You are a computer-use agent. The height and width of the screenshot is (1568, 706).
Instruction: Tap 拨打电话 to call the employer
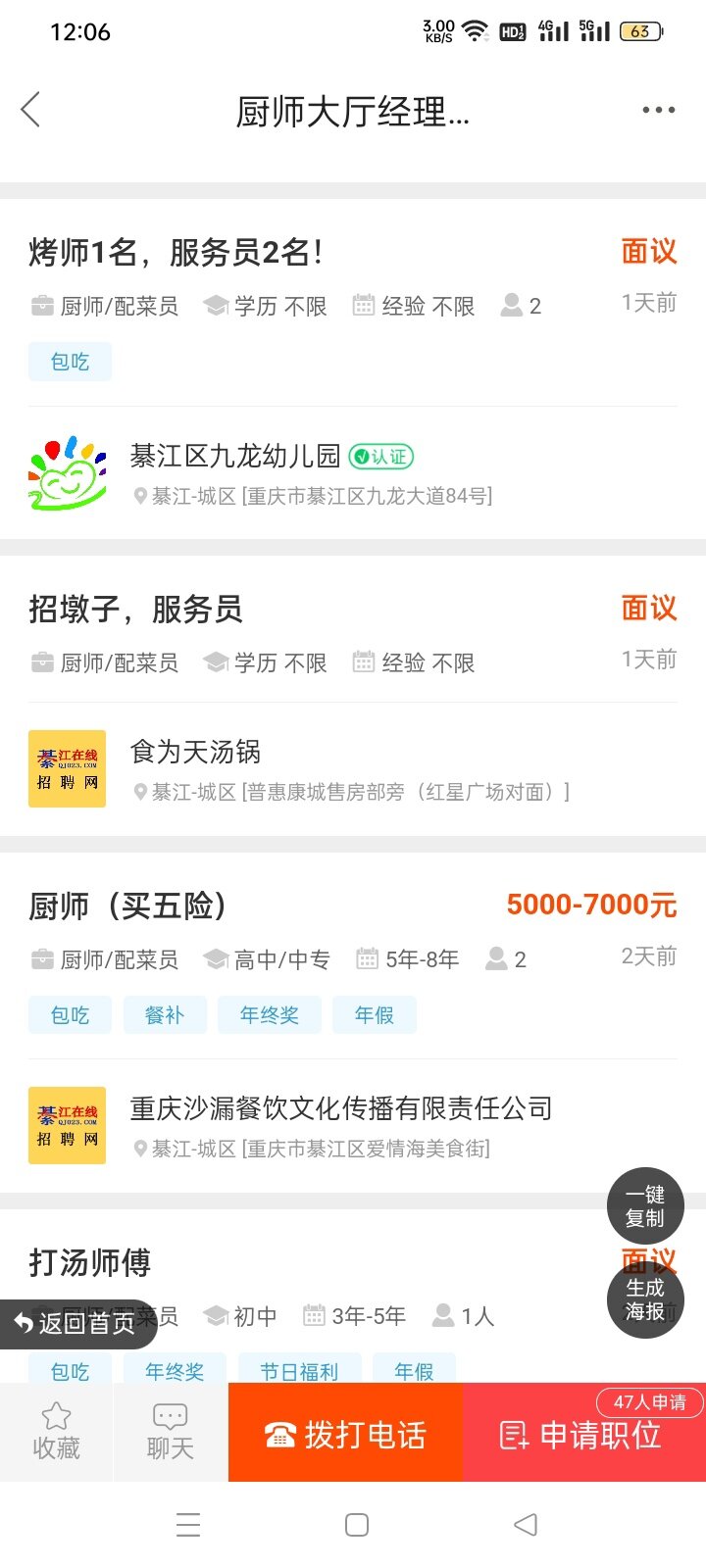coord(345,1433)
